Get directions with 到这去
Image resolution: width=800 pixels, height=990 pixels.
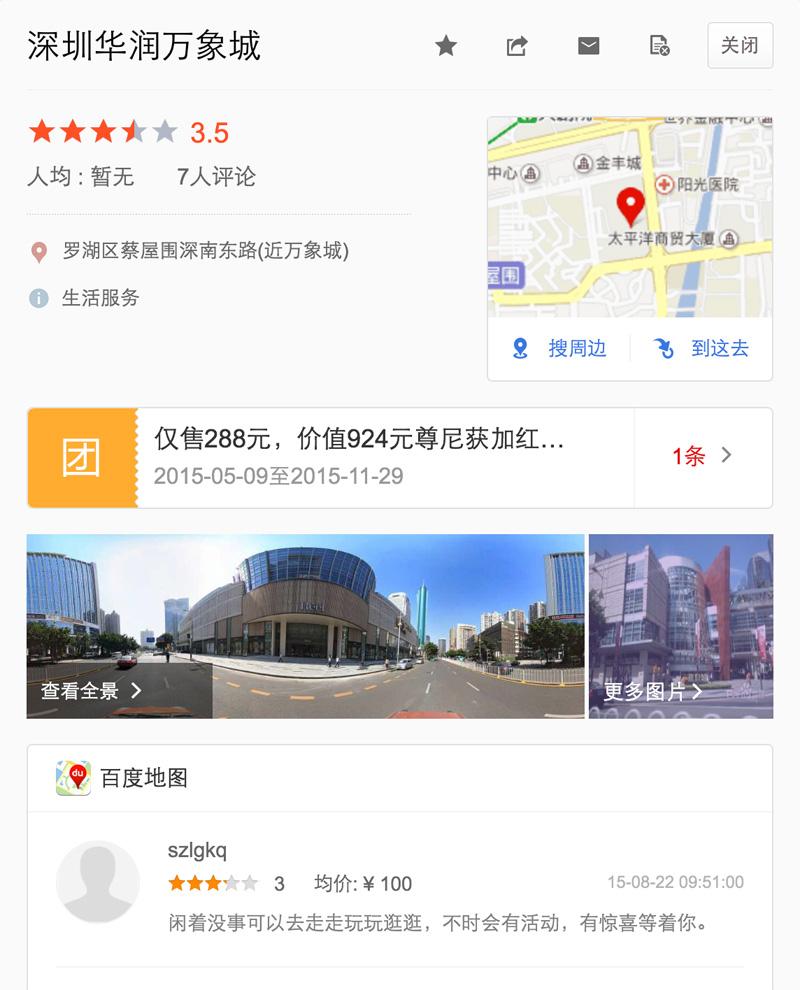coord(702,348)
